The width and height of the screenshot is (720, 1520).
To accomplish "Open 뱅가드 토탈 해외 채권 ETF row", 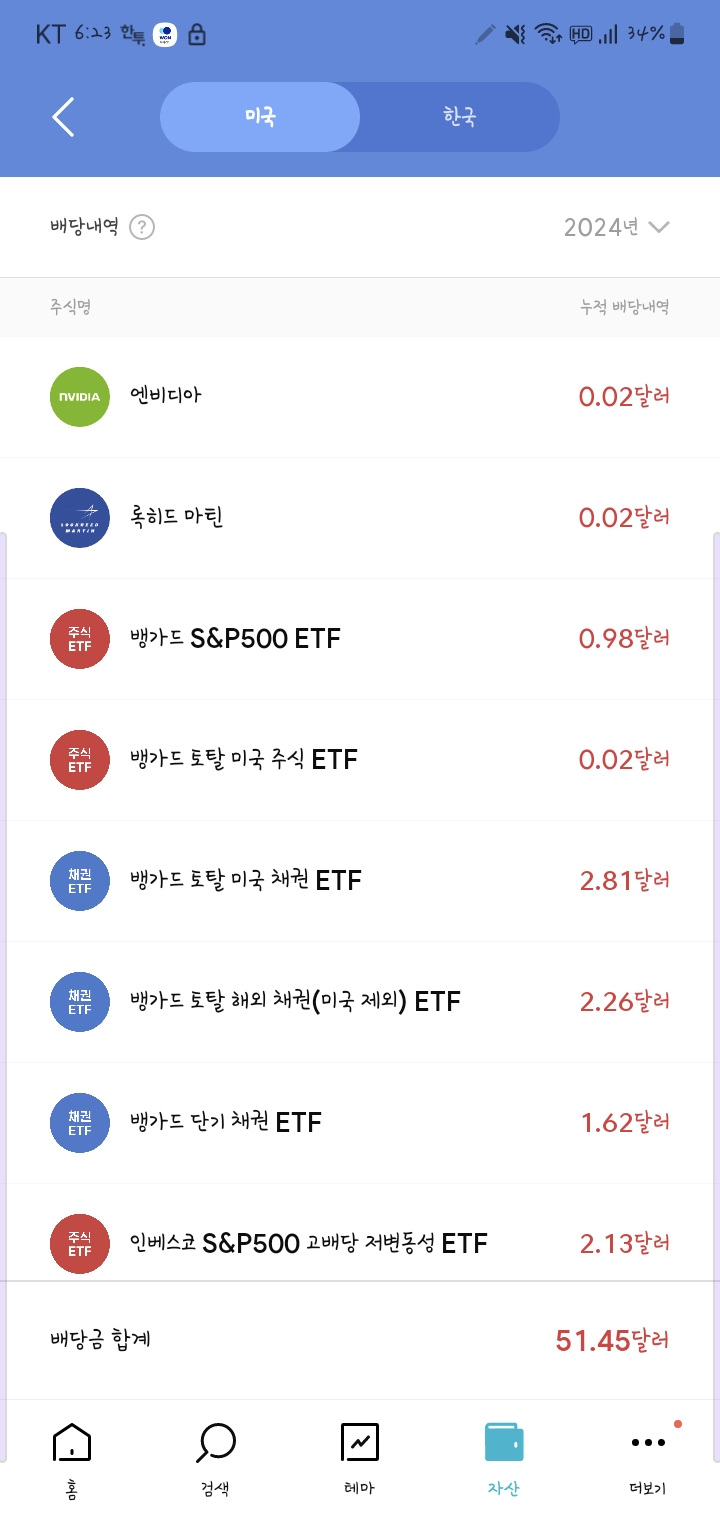I will pos(360,1001).
